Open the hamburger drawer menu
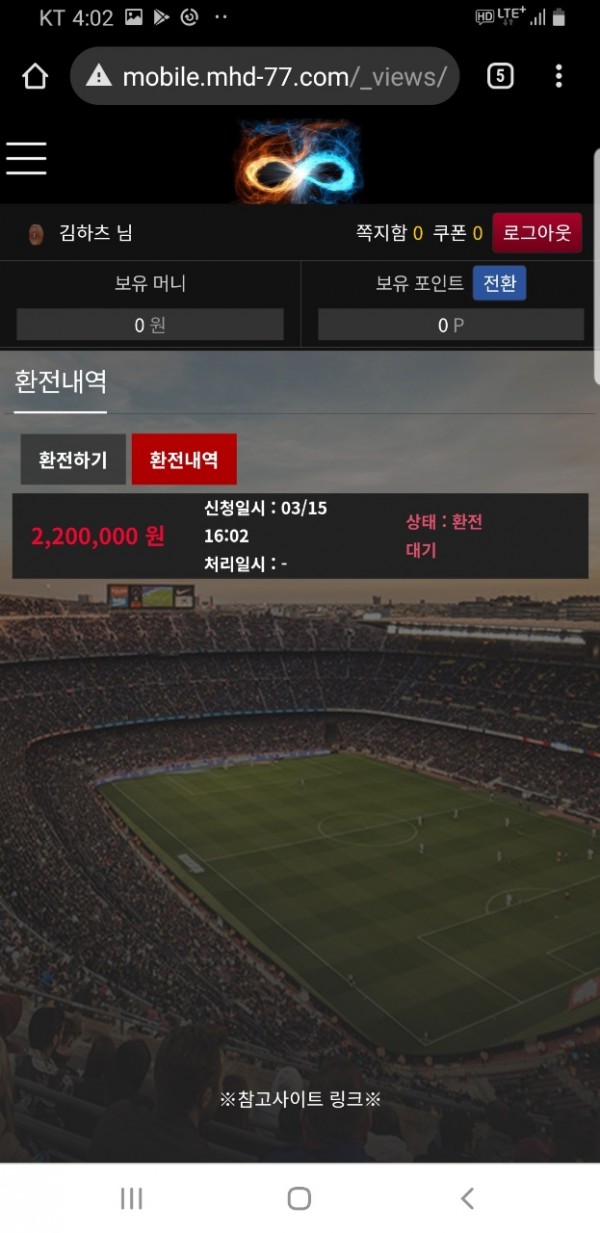This screenshot has height=1233, width=600. pos(27,158)
